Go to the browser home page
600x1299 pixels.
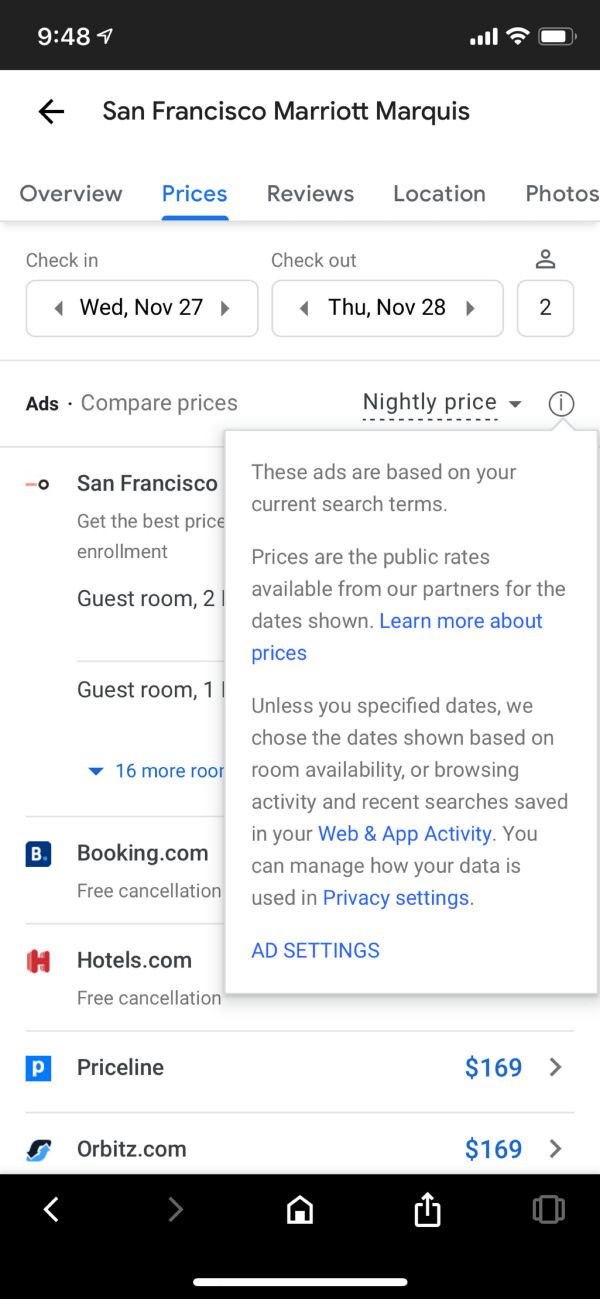(299, 1210)
